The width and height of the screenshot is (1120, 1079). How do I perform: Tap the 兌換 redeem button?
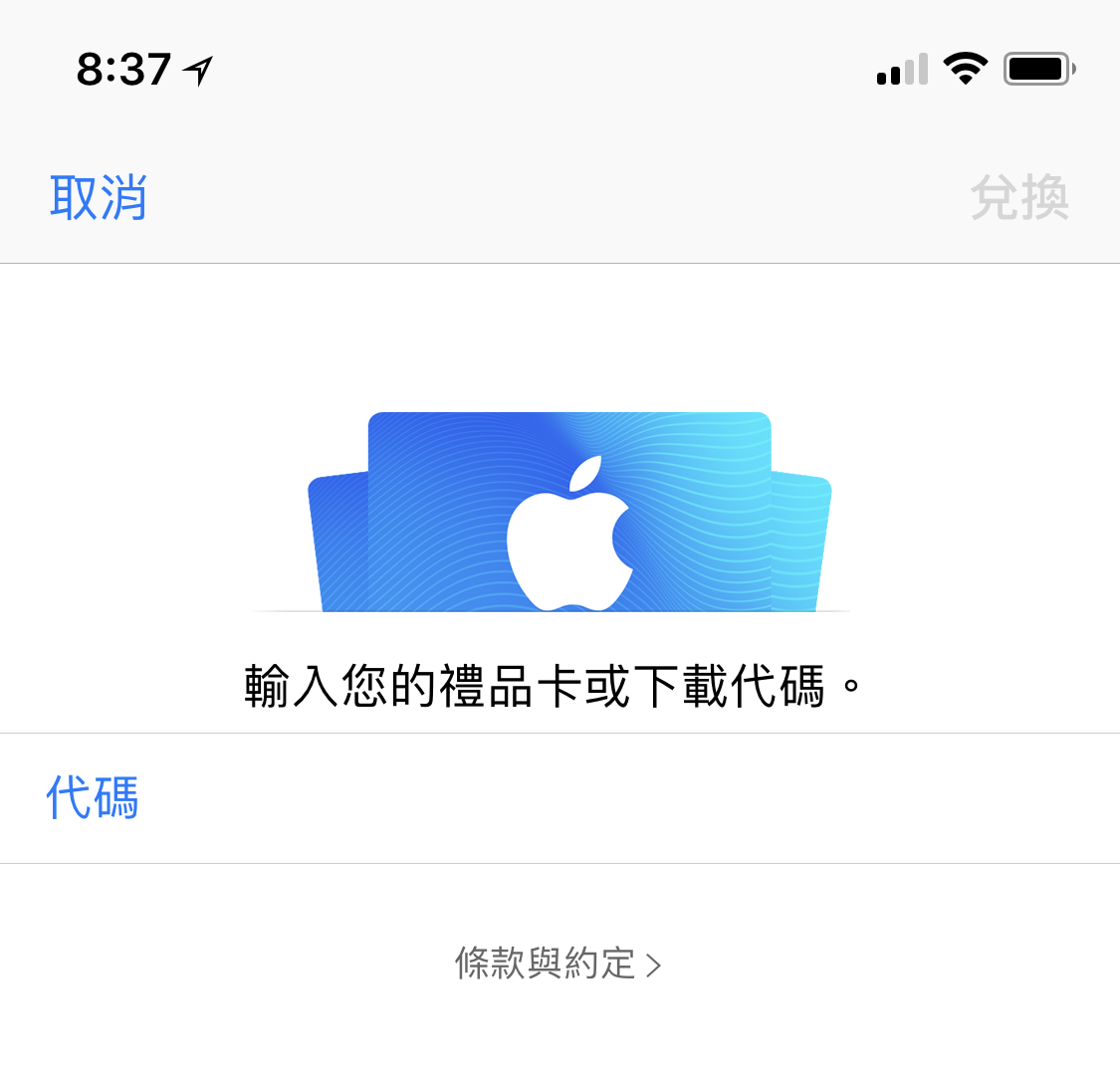[x=1019, y=197]
